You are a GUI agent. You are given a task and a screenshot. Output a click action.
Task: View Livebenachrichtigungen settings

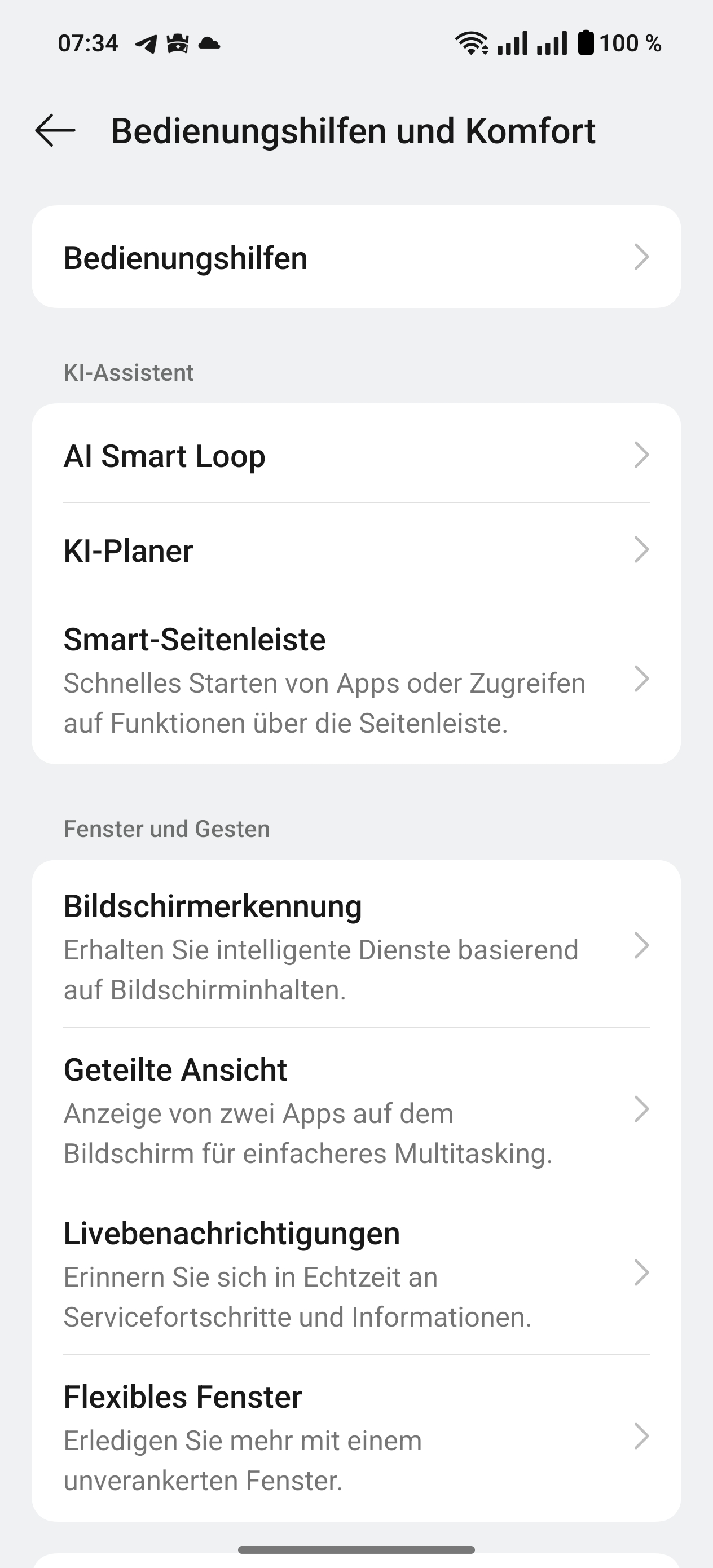click(356, 1274)
